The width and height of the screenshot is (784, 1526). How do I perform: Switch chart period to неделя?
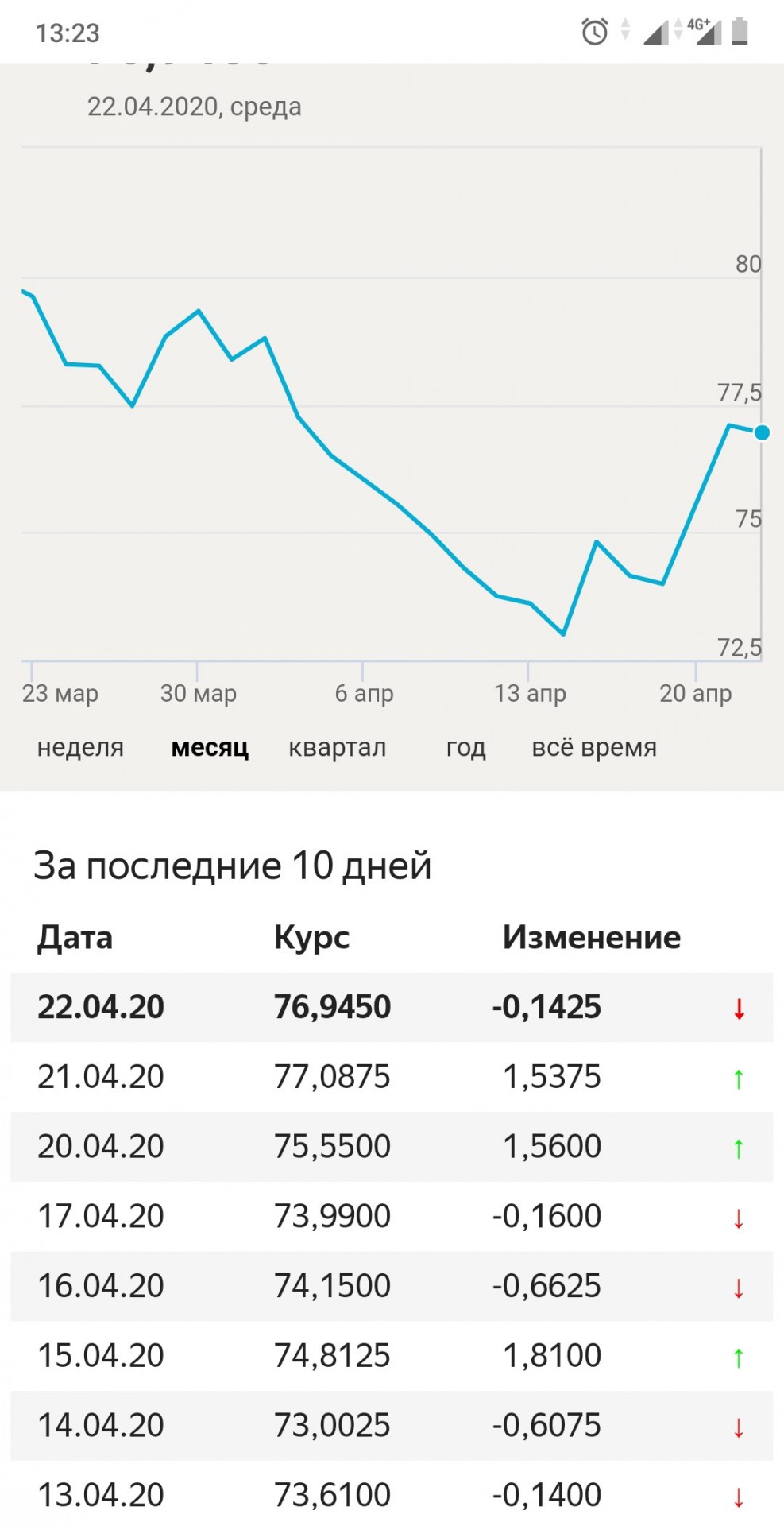(80, 747)
